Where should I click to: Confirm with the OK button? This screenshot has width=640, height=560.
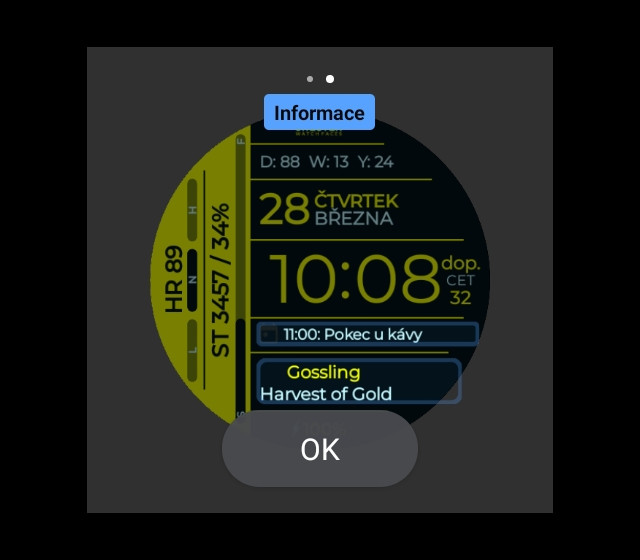coord(319,449)
